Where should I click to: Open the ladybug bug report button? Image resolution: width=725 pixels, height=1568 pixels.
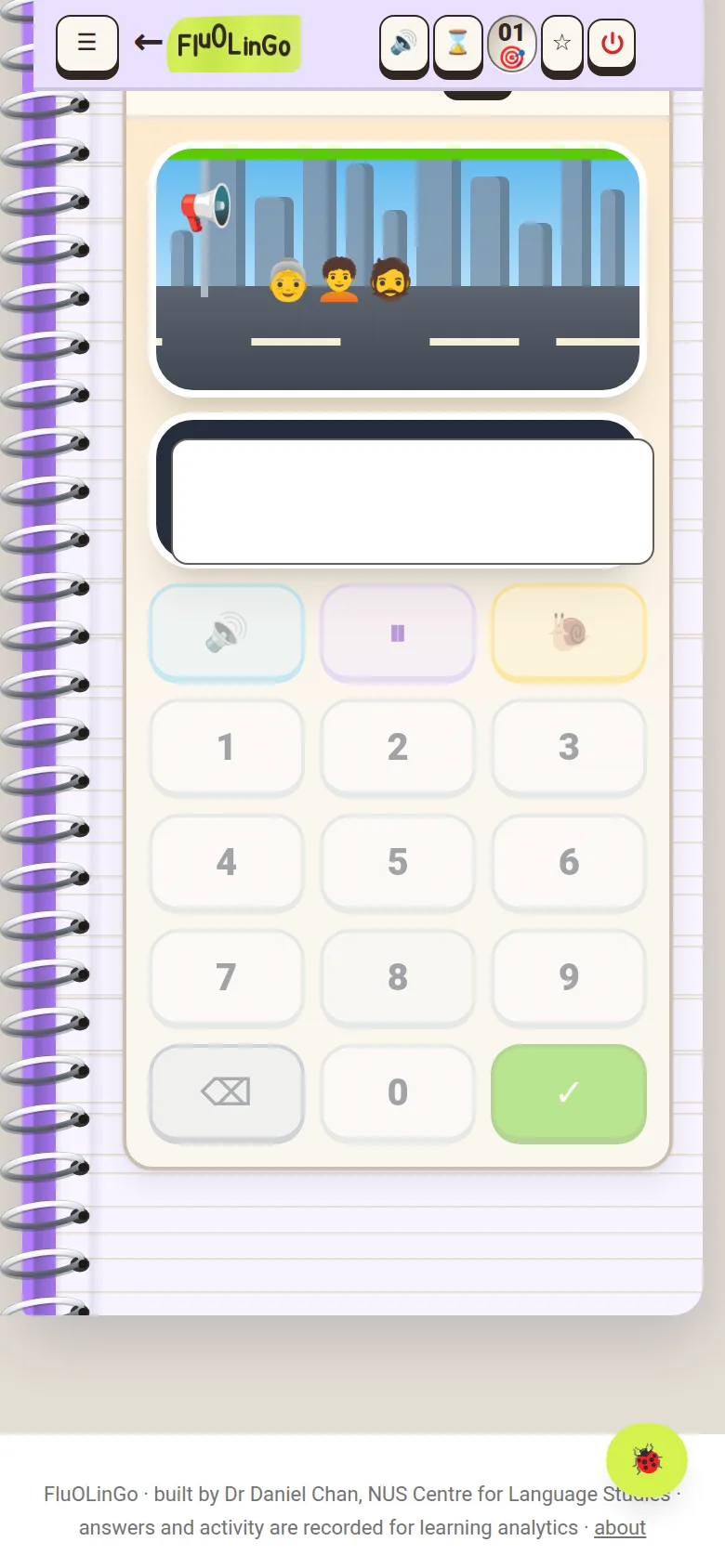(x=647, y=1461)
